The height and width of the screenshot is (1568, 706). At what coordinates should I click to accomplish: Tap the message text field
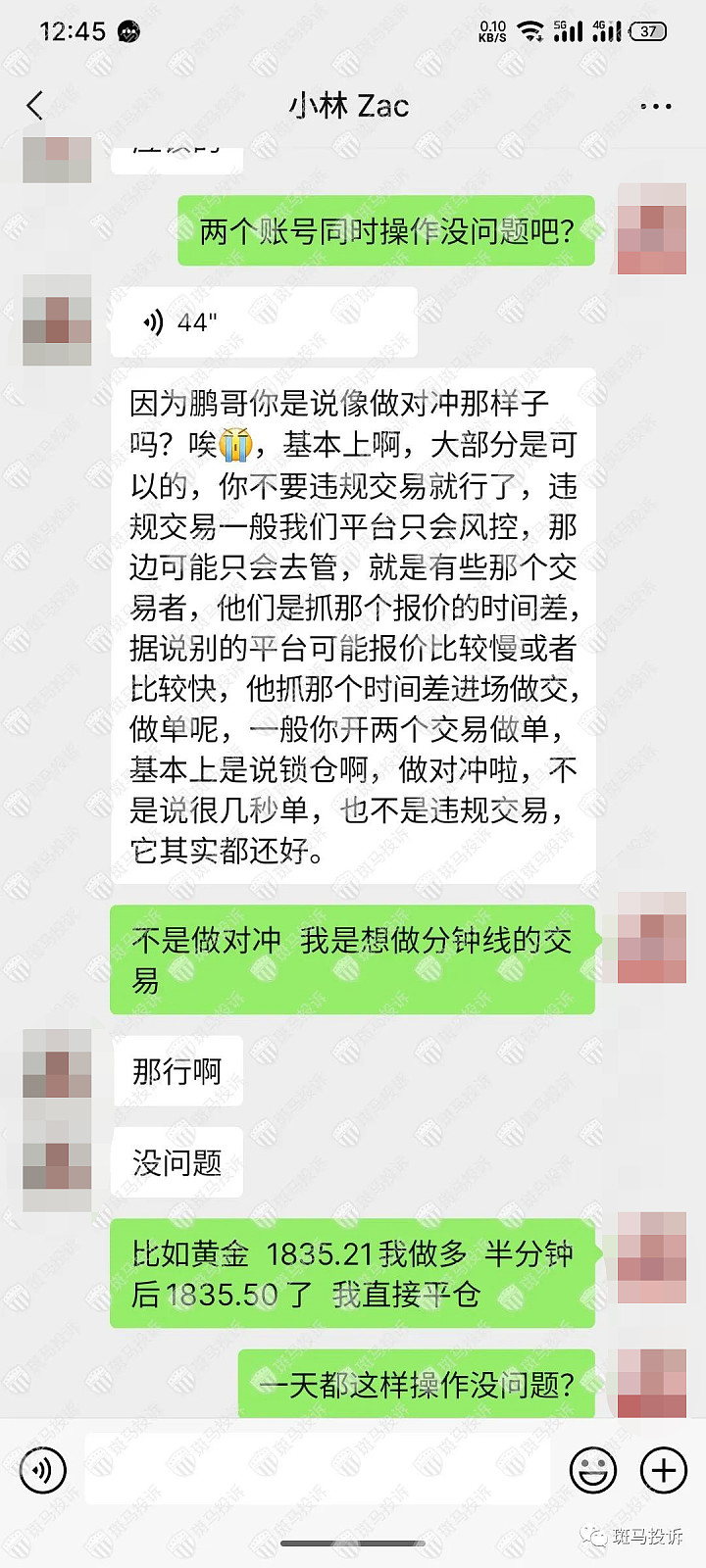(317, 1470)
